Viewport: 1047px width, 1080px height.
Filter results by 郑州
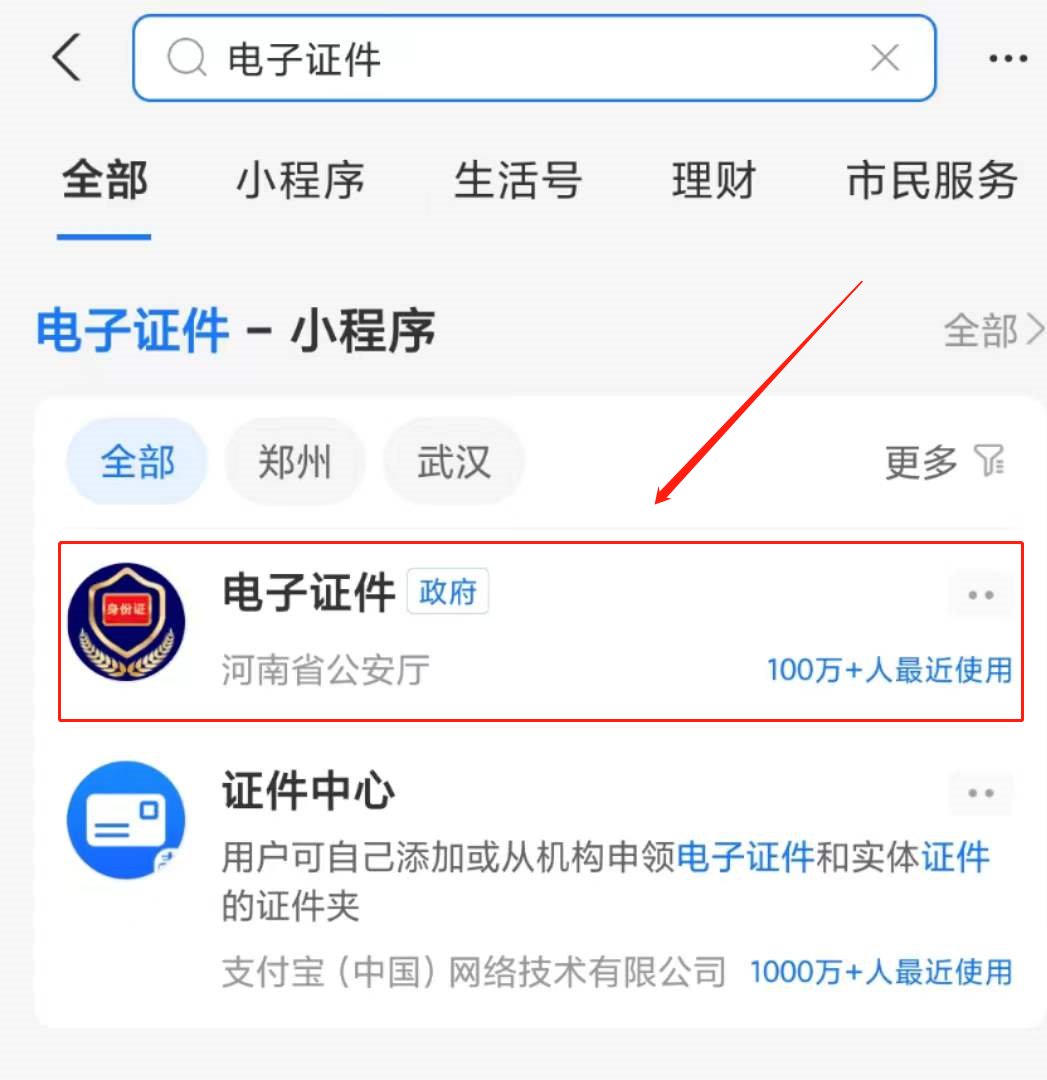pyautogui.click(x=294, y=462)
